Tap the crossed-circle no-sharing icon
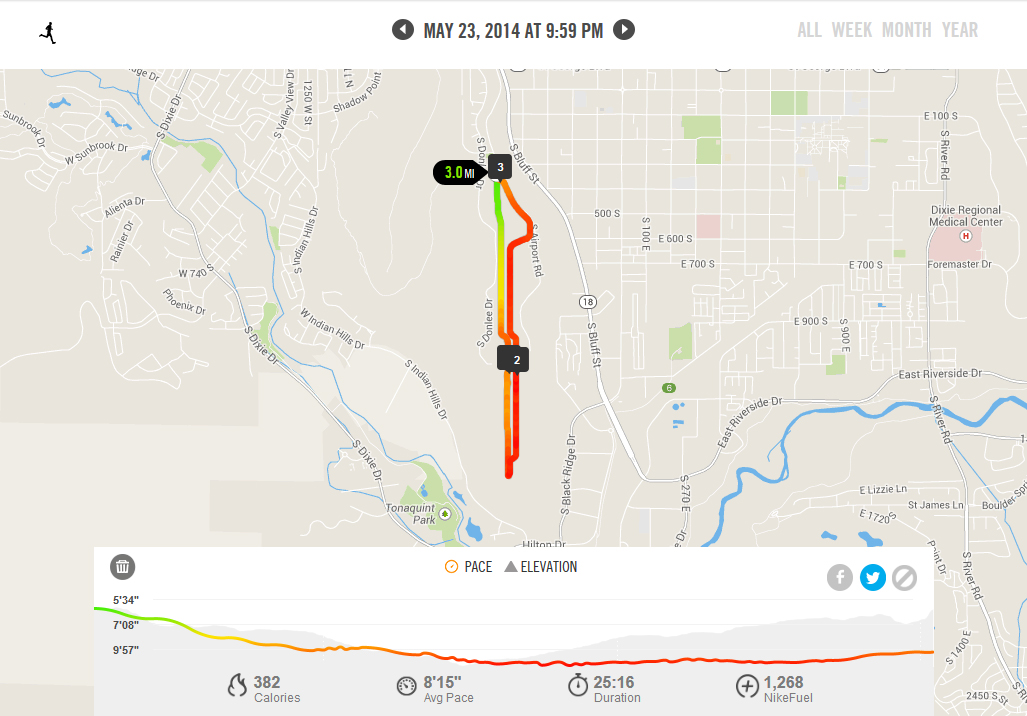This screenshot has height=716, width=1027. pos(904,577)
